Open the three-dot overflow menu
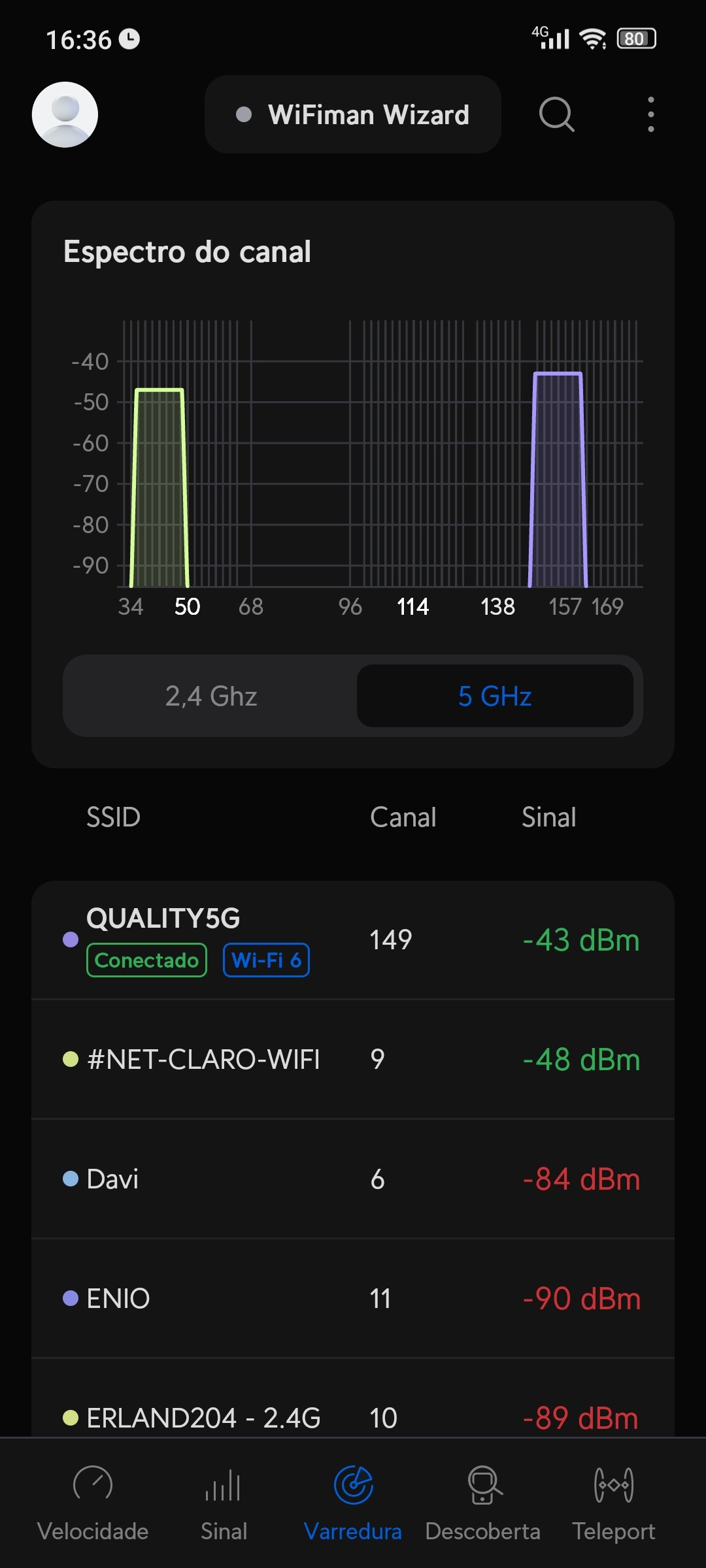The height and width of the screenshot is (1568, 706). coord(650,114)
